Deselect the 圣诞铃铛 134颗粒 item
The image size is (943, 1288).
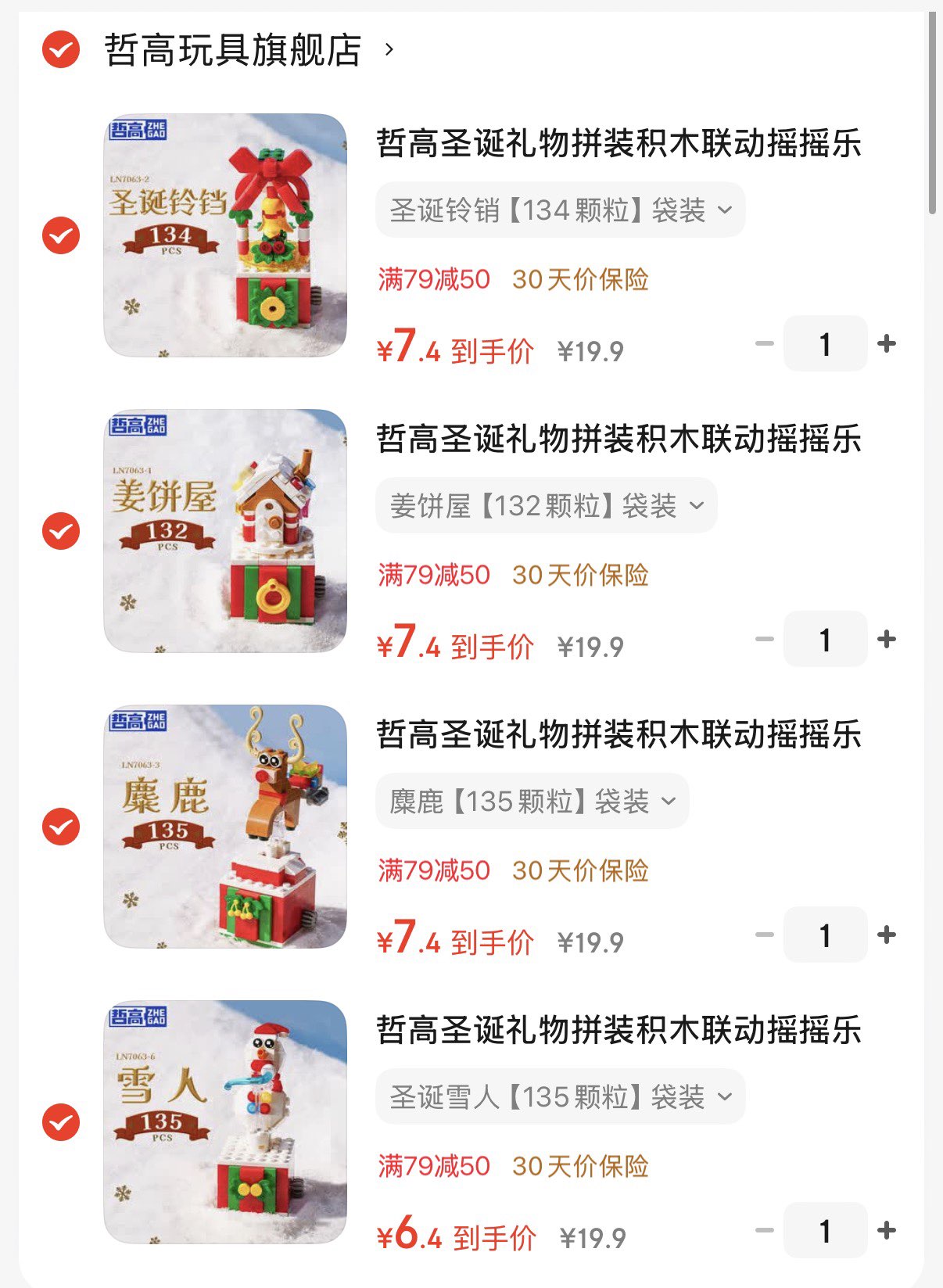click(x=61, y=235)
